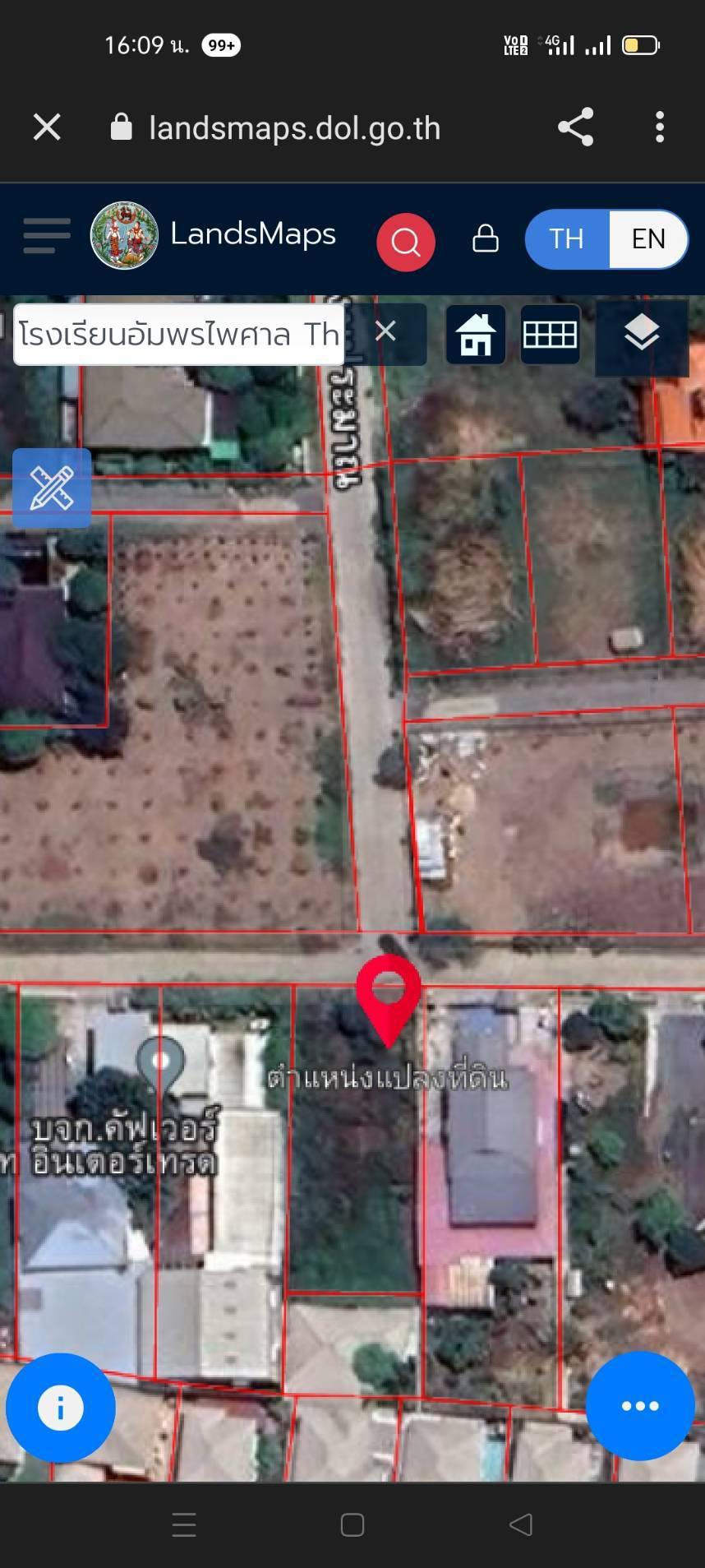
Task: Close the browser tab with X
Action: pyautogui.click(x=47, y=127)
